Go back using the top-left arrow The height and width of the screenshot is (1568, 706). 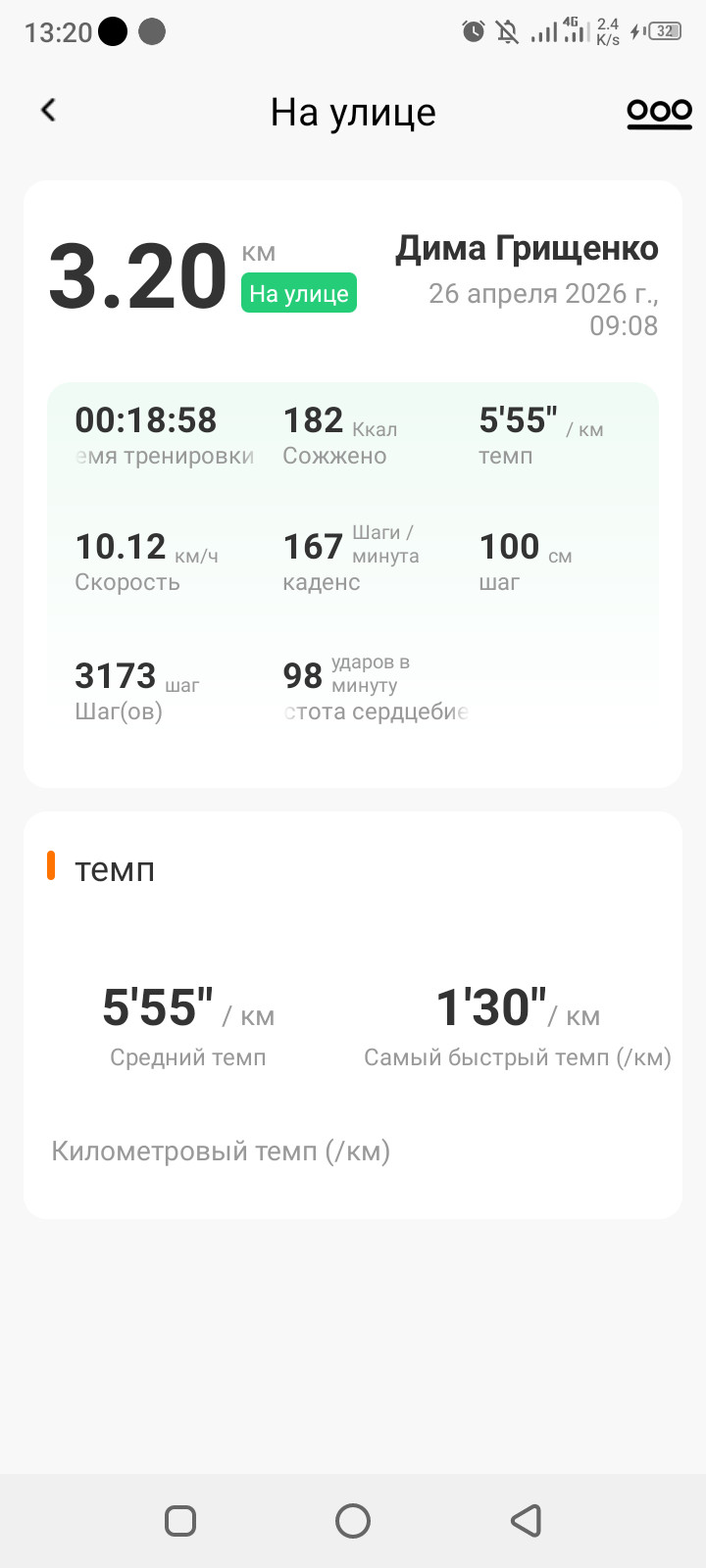pos(48,110)
